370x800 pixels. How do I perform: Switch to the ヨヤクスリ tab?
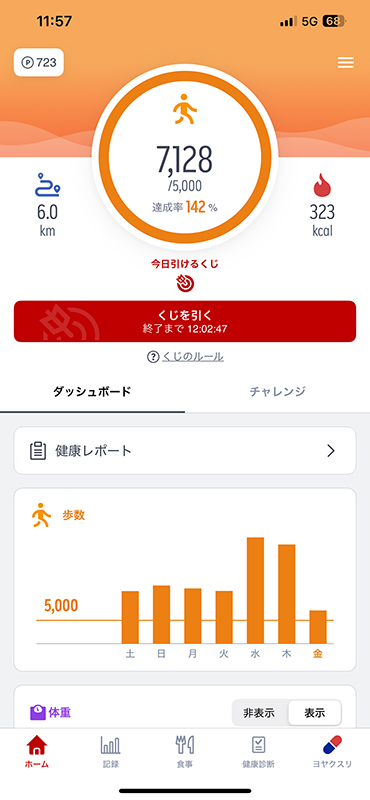332,752
